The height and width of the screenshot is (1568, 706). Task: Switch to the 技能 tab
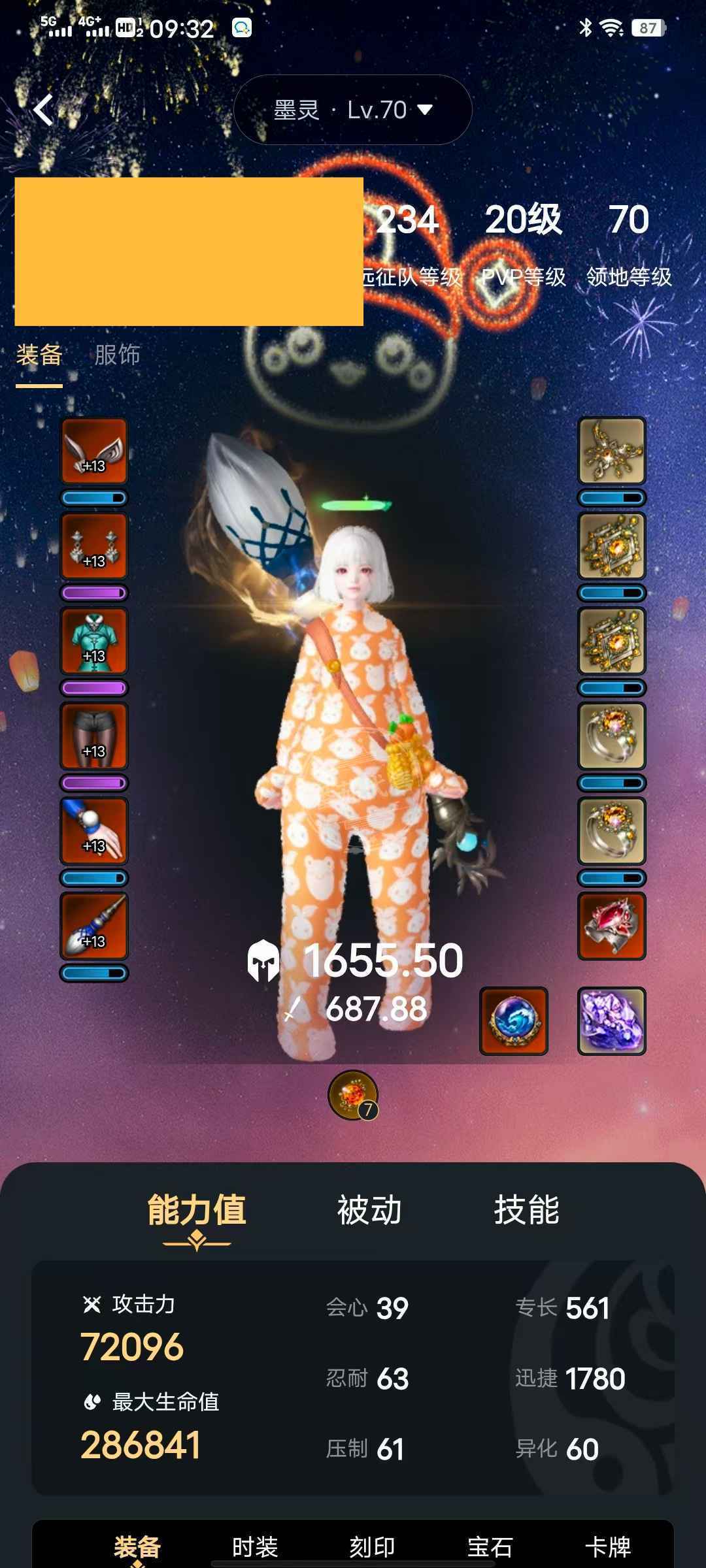(x=526, y=1210)
